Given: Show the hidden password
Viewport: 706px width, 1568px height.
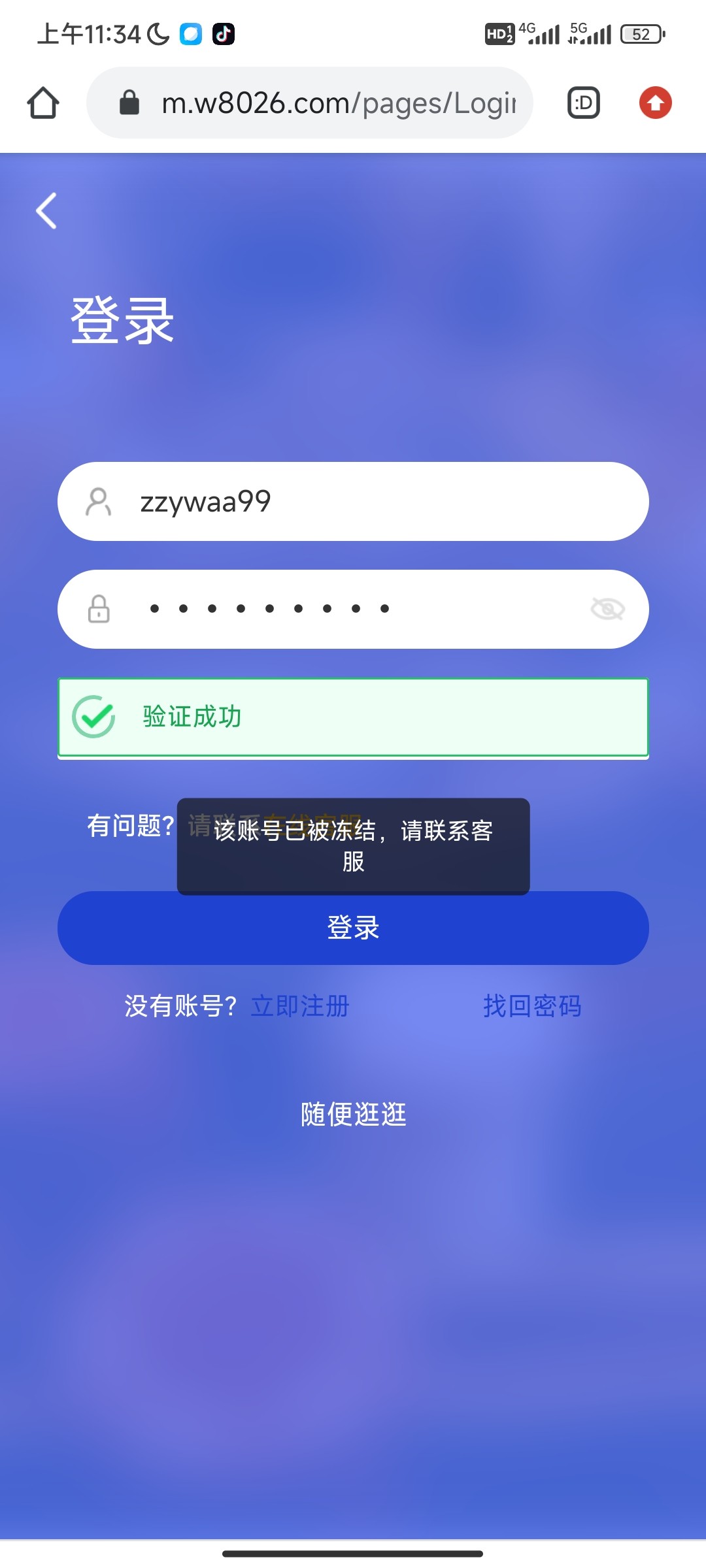Looking at the screenshot, I should [x=607, y=609].
